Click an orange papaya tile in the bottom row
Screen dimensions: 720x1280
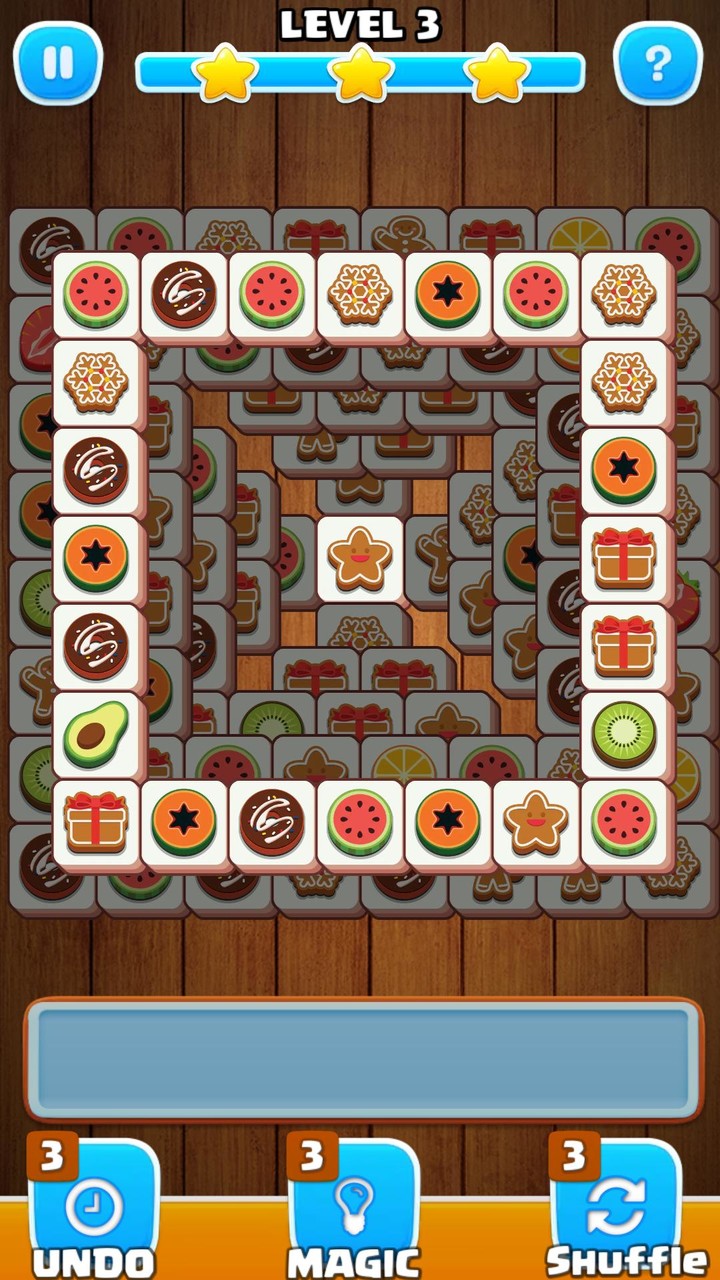[x=184, y=820]
